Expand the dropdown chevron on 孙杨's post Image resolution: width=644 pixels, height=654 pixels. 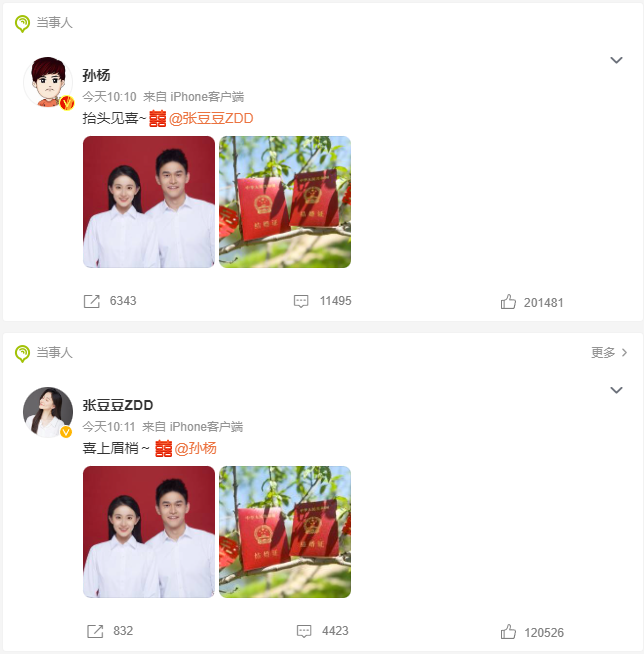click(616, 61)
